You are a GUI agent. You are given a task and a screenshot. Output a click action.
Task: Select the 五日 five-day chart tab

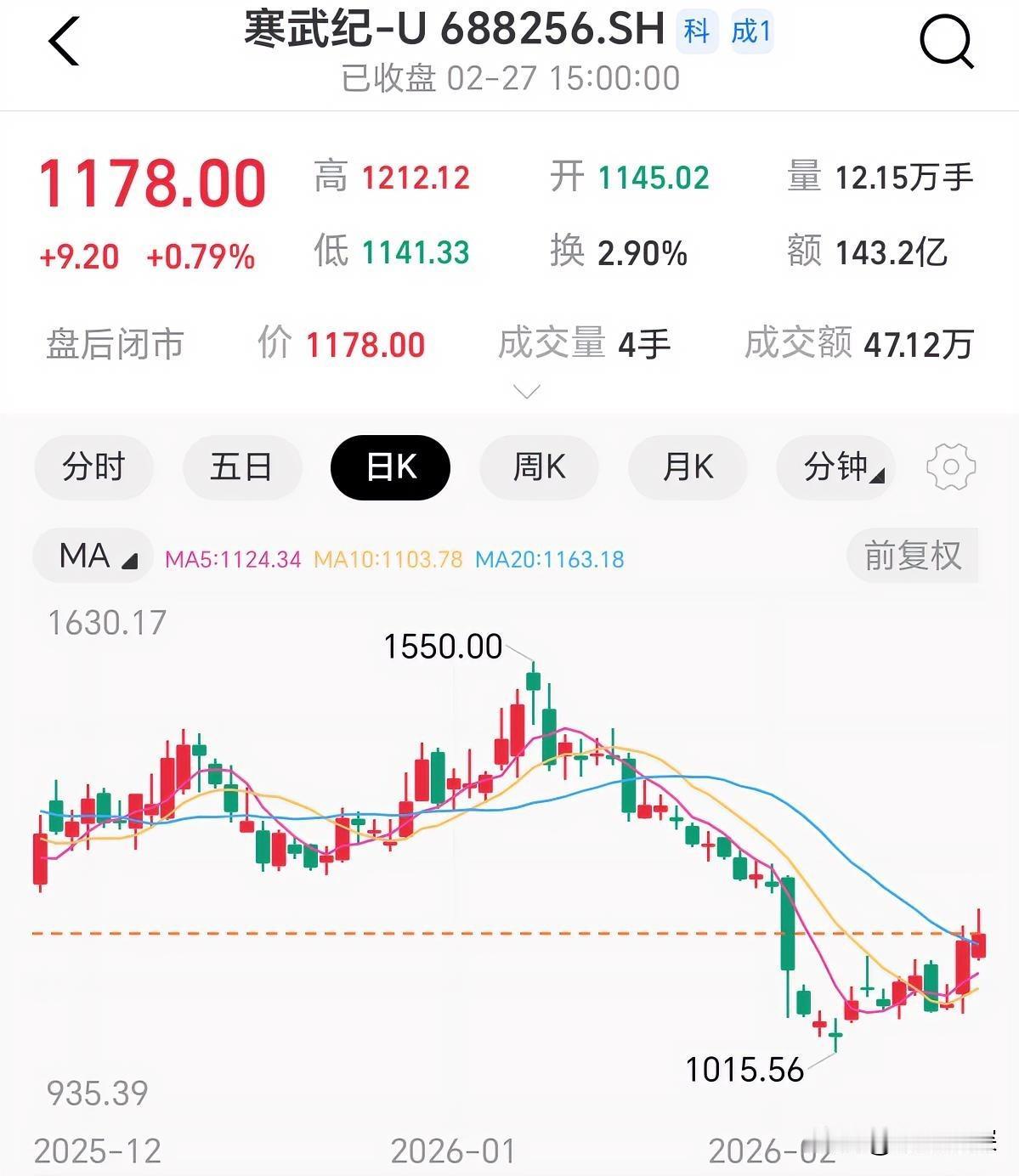click(242, 466)
